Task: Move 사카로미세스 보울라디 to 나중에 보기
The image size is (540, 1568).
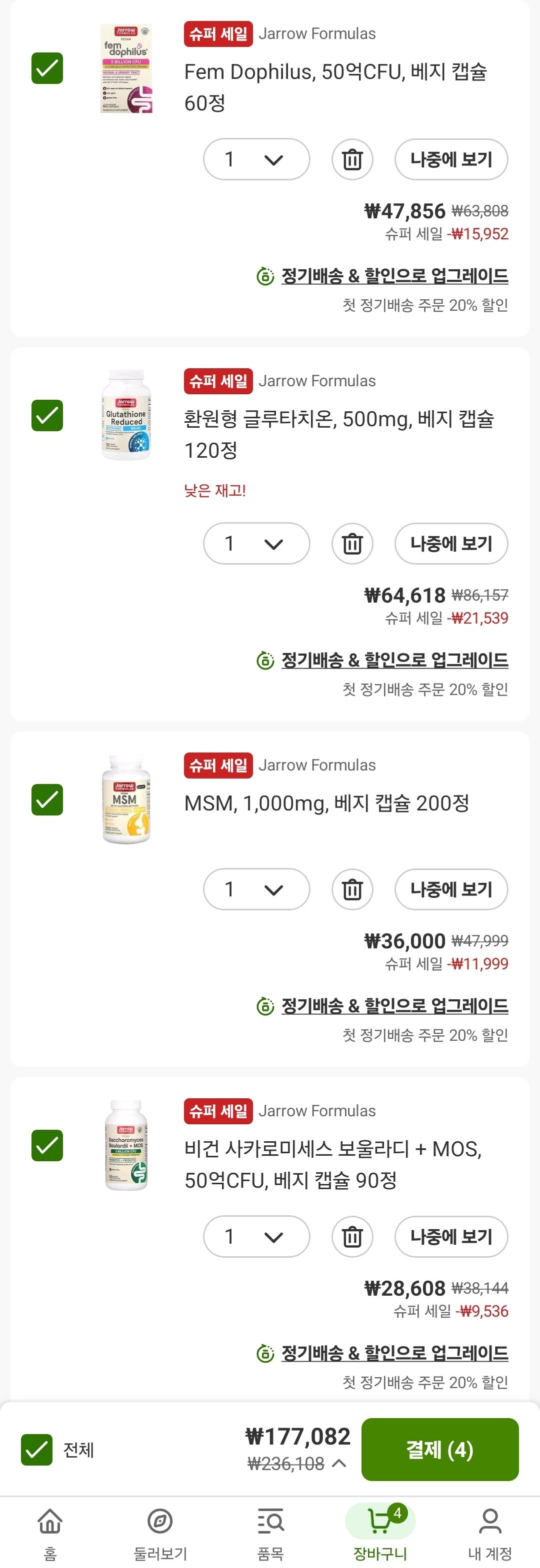Action: pos(451,1236)
